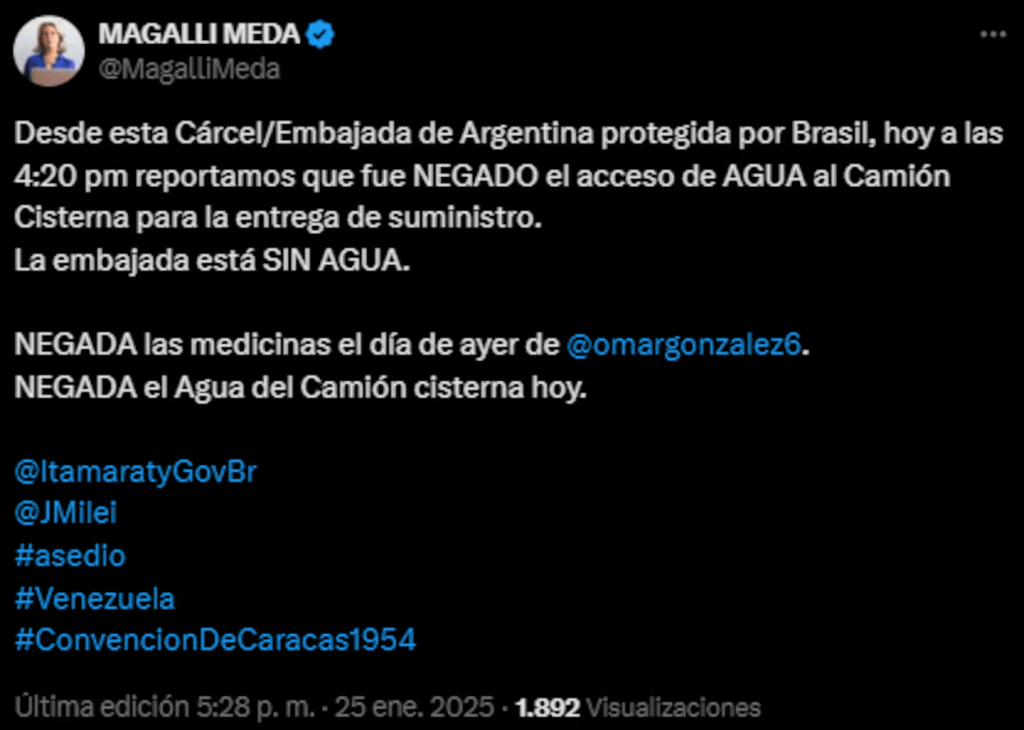Open the @omargonzalez6 mention

pos(684,345)
